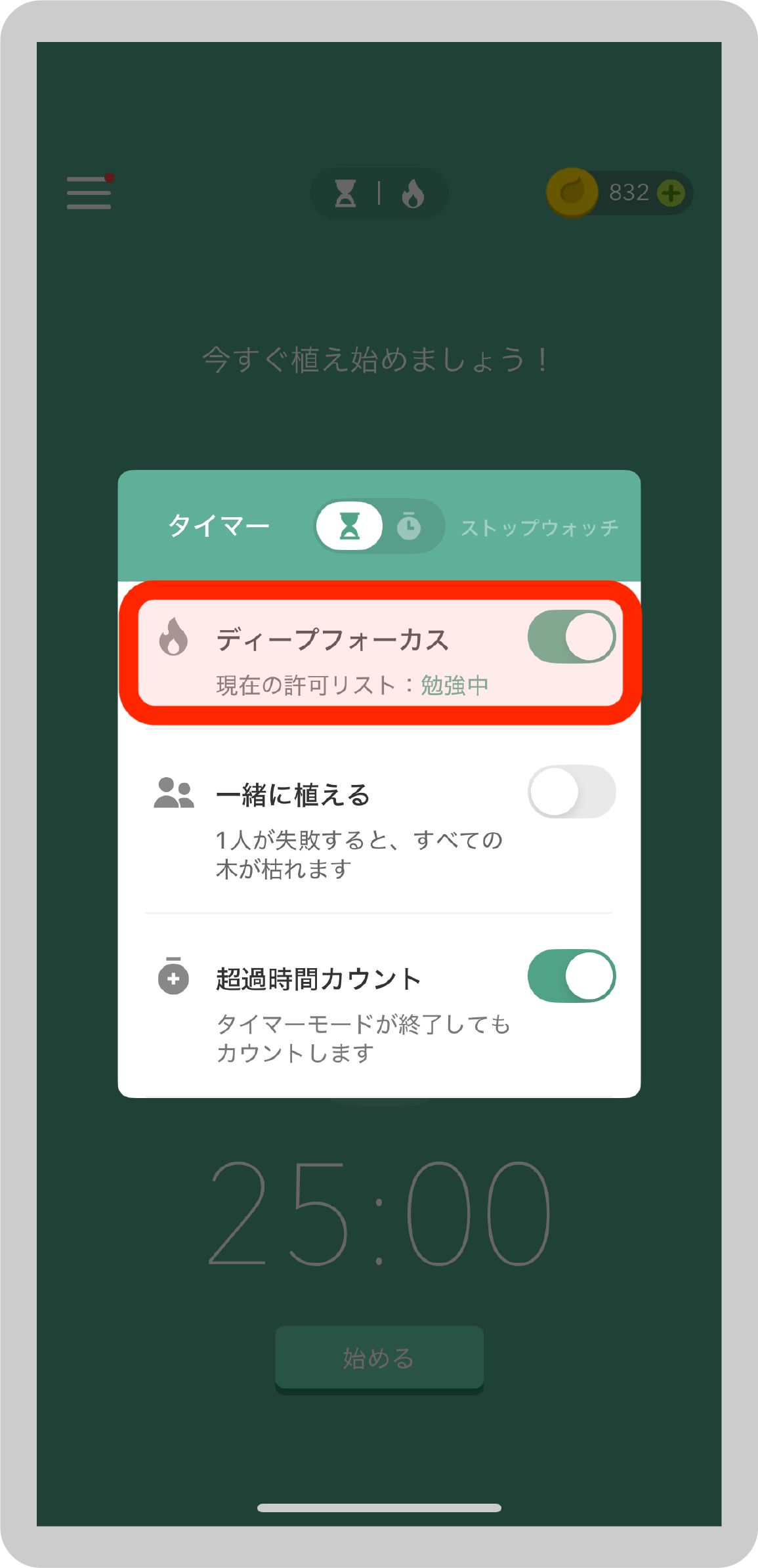Viewport: 758px width, 1568px height.
Task: Select the hourglass timer mode
Action: point(350,526)
